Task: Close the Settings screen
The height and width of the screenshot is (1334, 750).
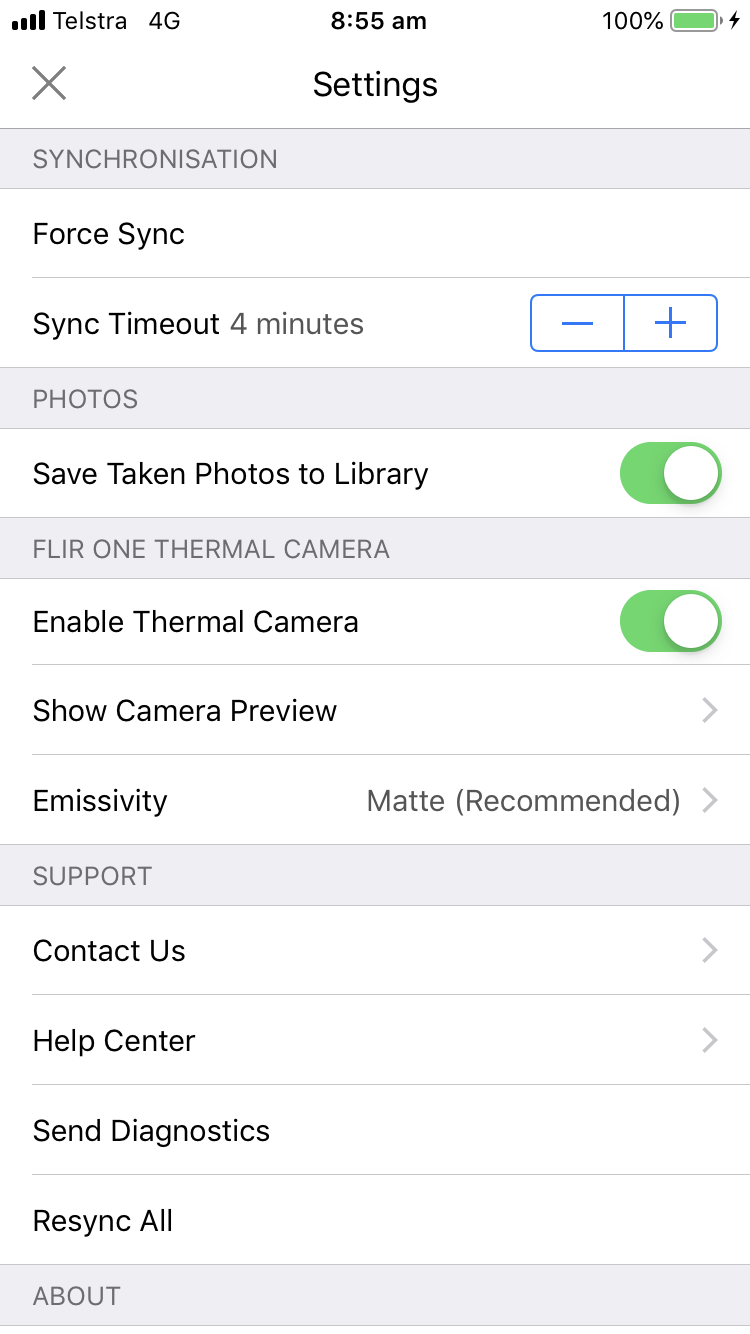Action: pyautogui.click(x=48, y=84)
